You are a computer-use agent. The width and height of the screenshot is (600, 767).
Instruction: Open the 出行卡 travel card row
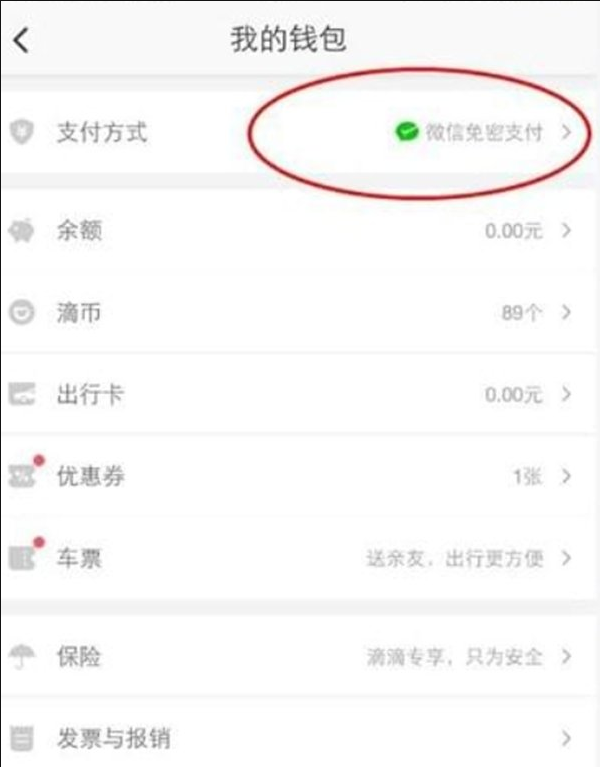[300, 394]
